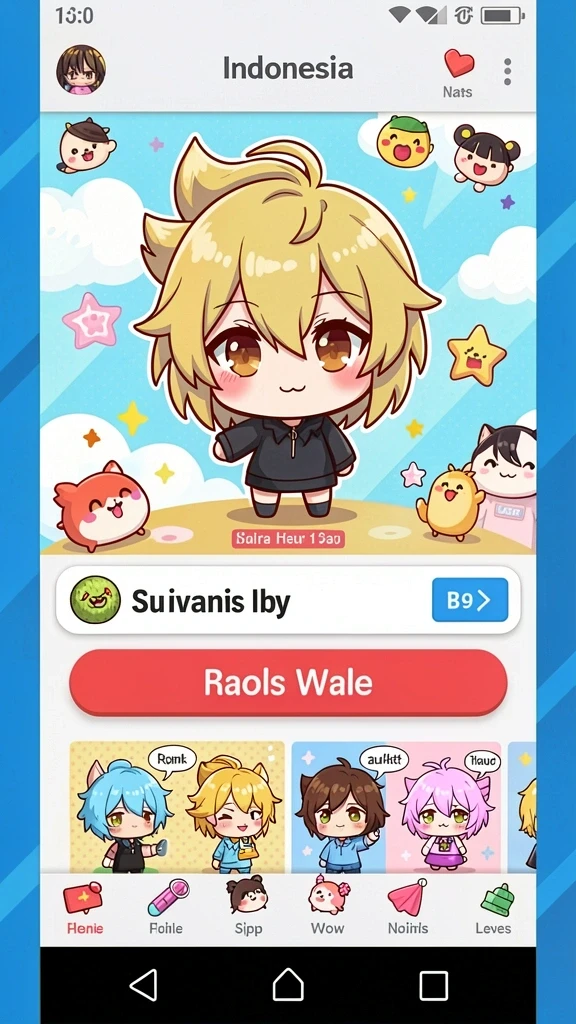Open the aulktt sticker pack card
The image size is (576, 1024).
(x=396, y=807)
